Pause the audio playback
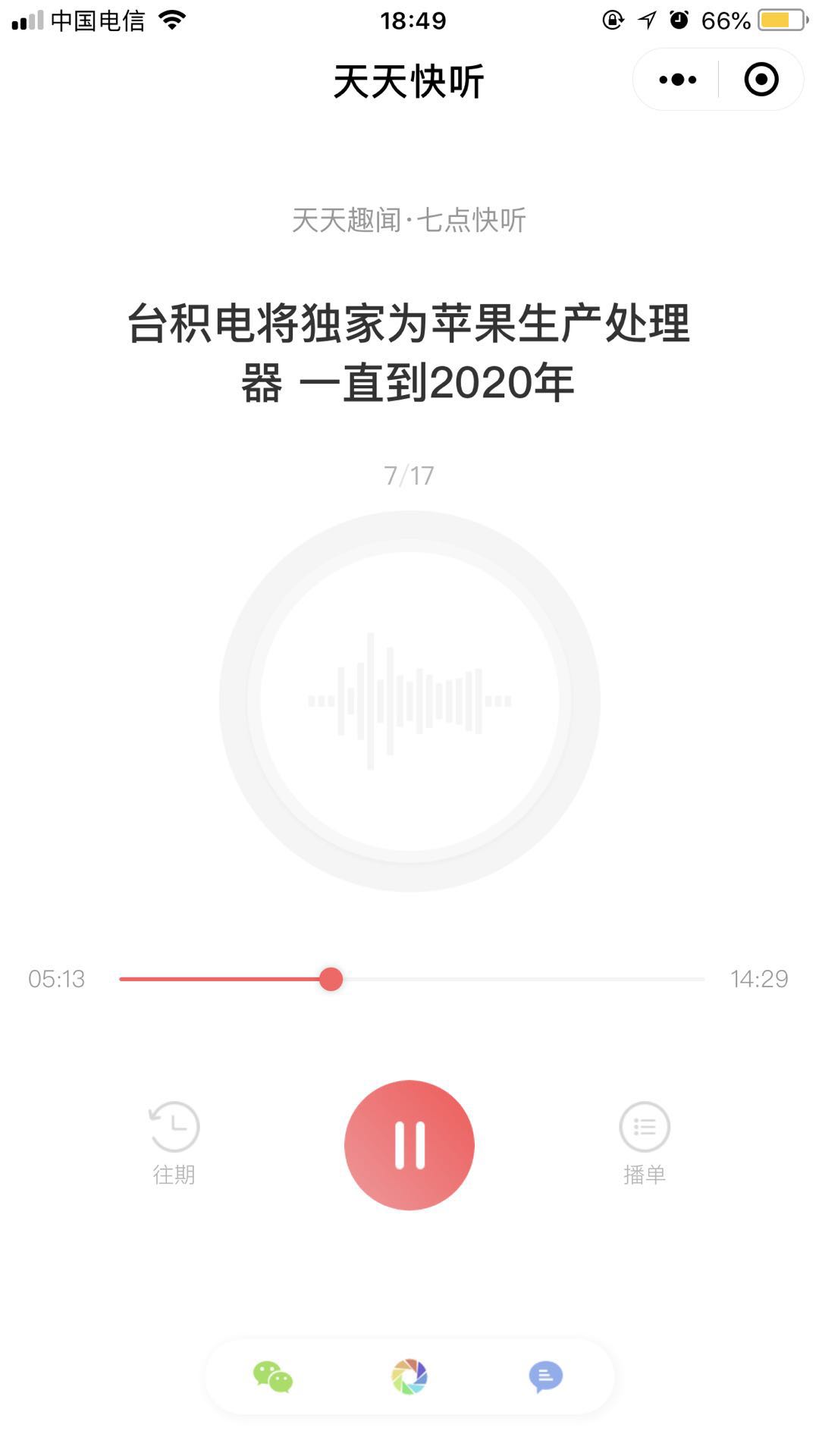Image resolution: width=819 pixels, height=1456 pixels. pyautogui.click(x=409, y=1145)
